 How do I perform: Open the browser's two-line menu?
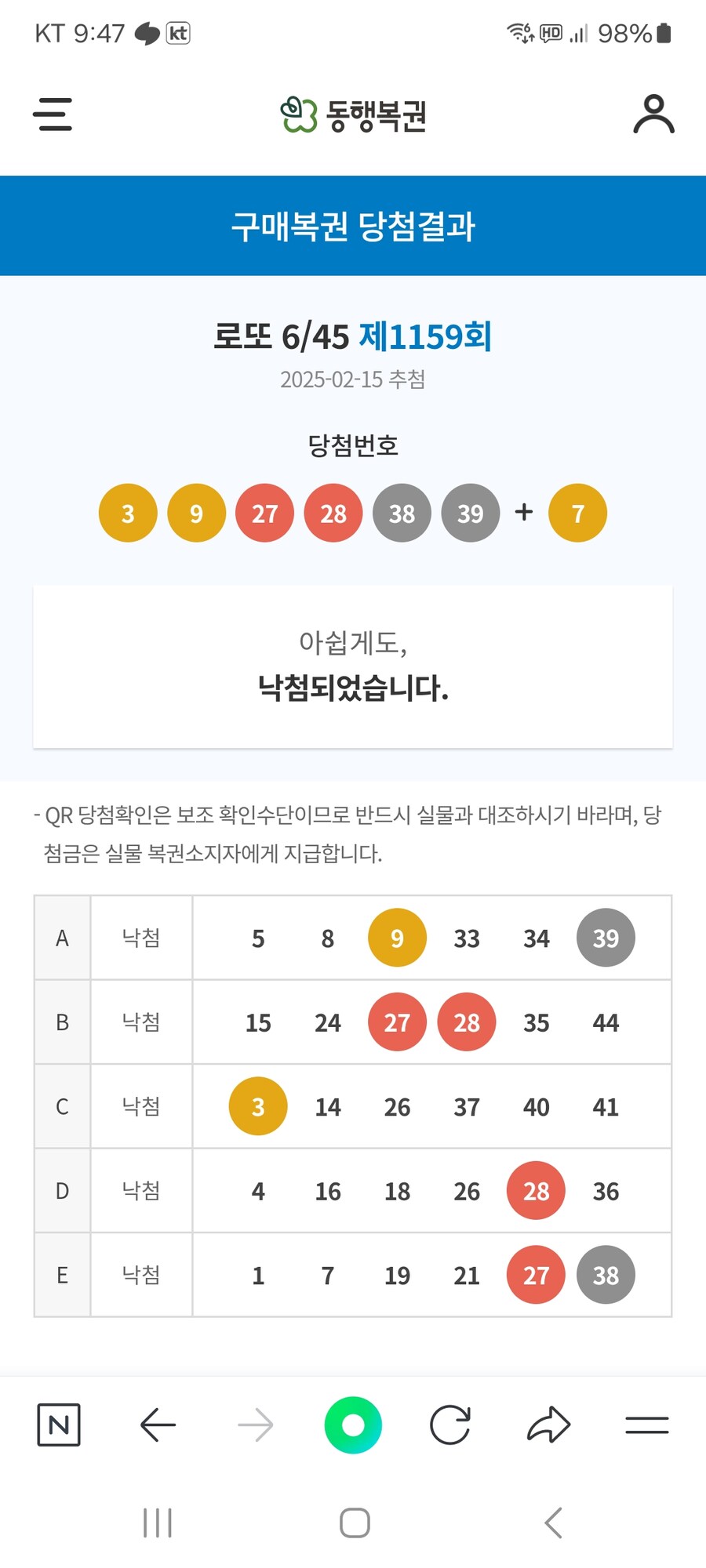[646, 1425]
